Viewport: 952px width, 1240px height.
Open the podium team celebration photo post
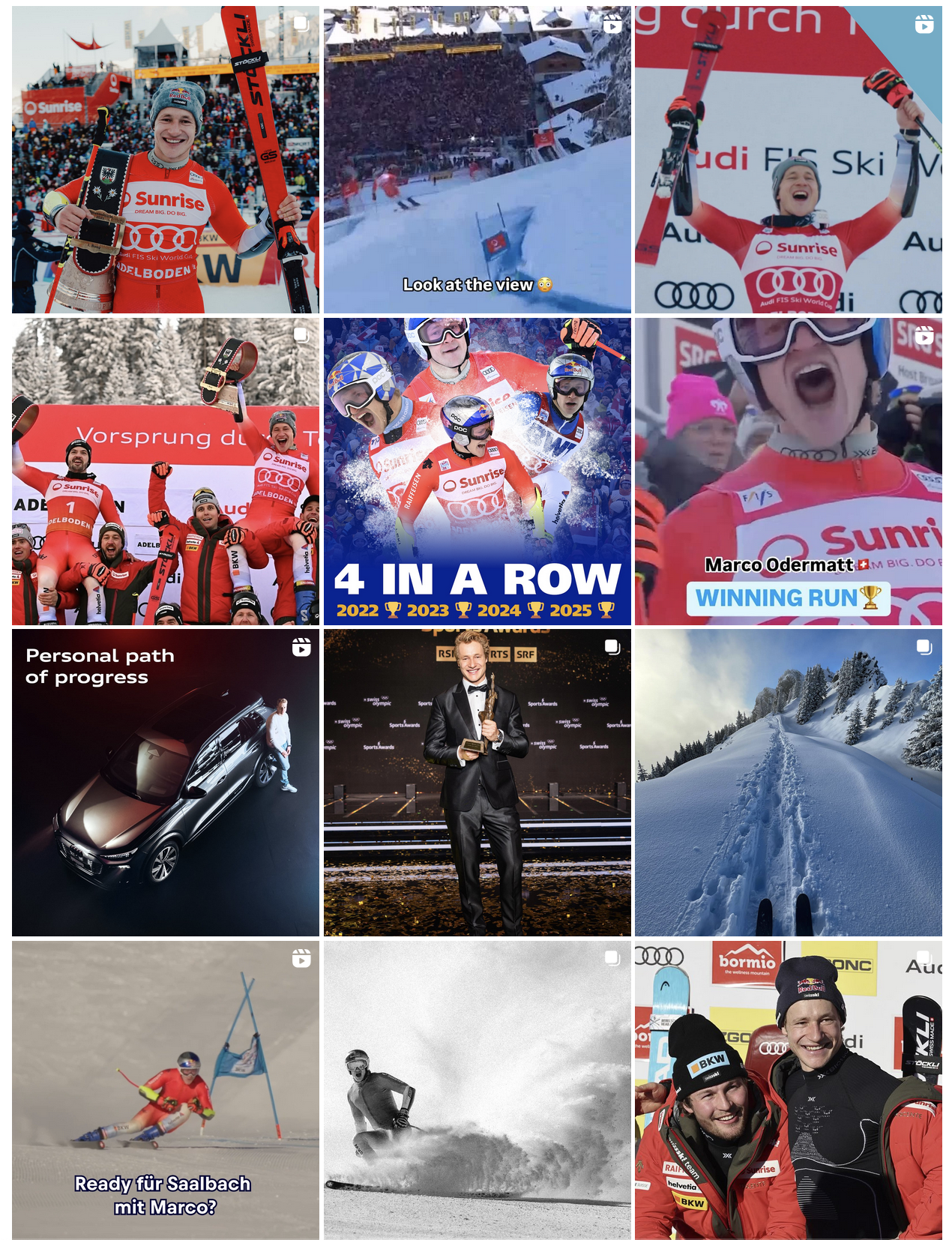[165, 471]
